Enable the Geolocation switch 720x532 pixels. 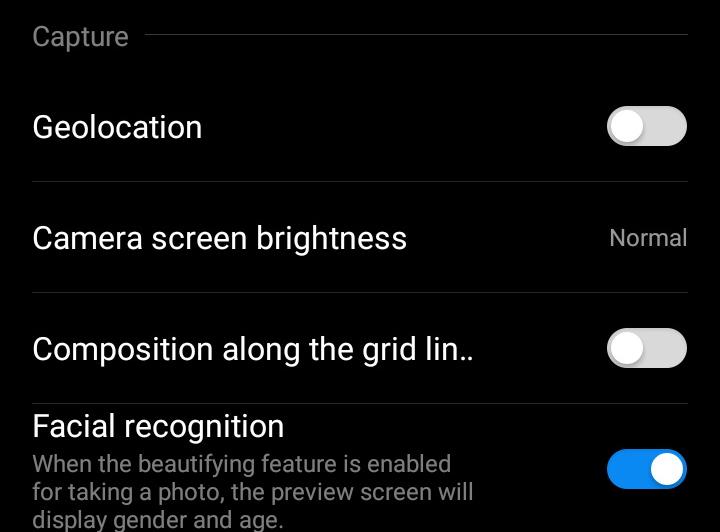[646, 127]
